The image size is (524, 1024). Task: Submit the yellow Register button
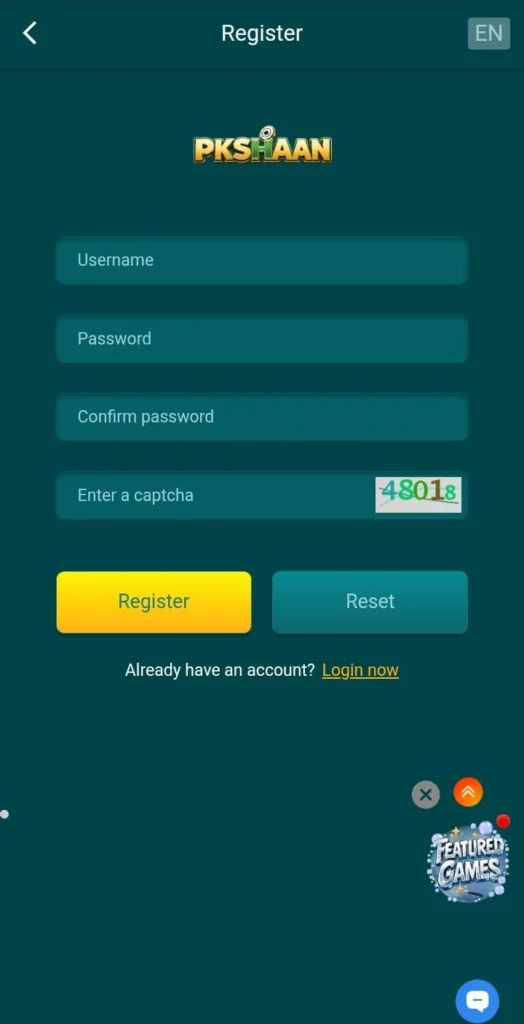point(154,601)
